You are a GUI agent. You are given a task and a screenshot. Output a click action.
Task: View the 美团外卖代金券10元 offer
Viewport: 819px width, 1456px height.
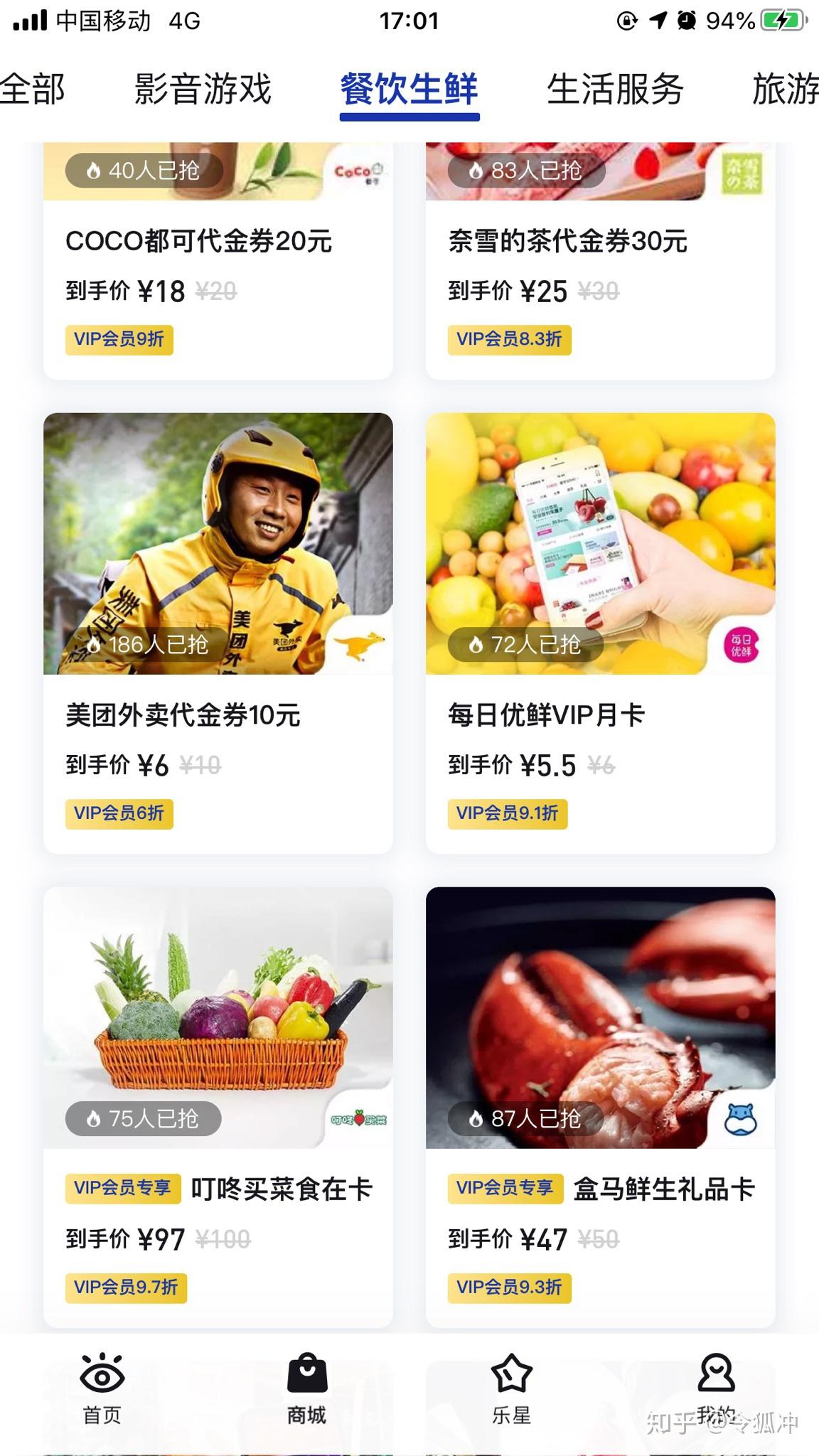pyautogui.click(x=218, y=633)
